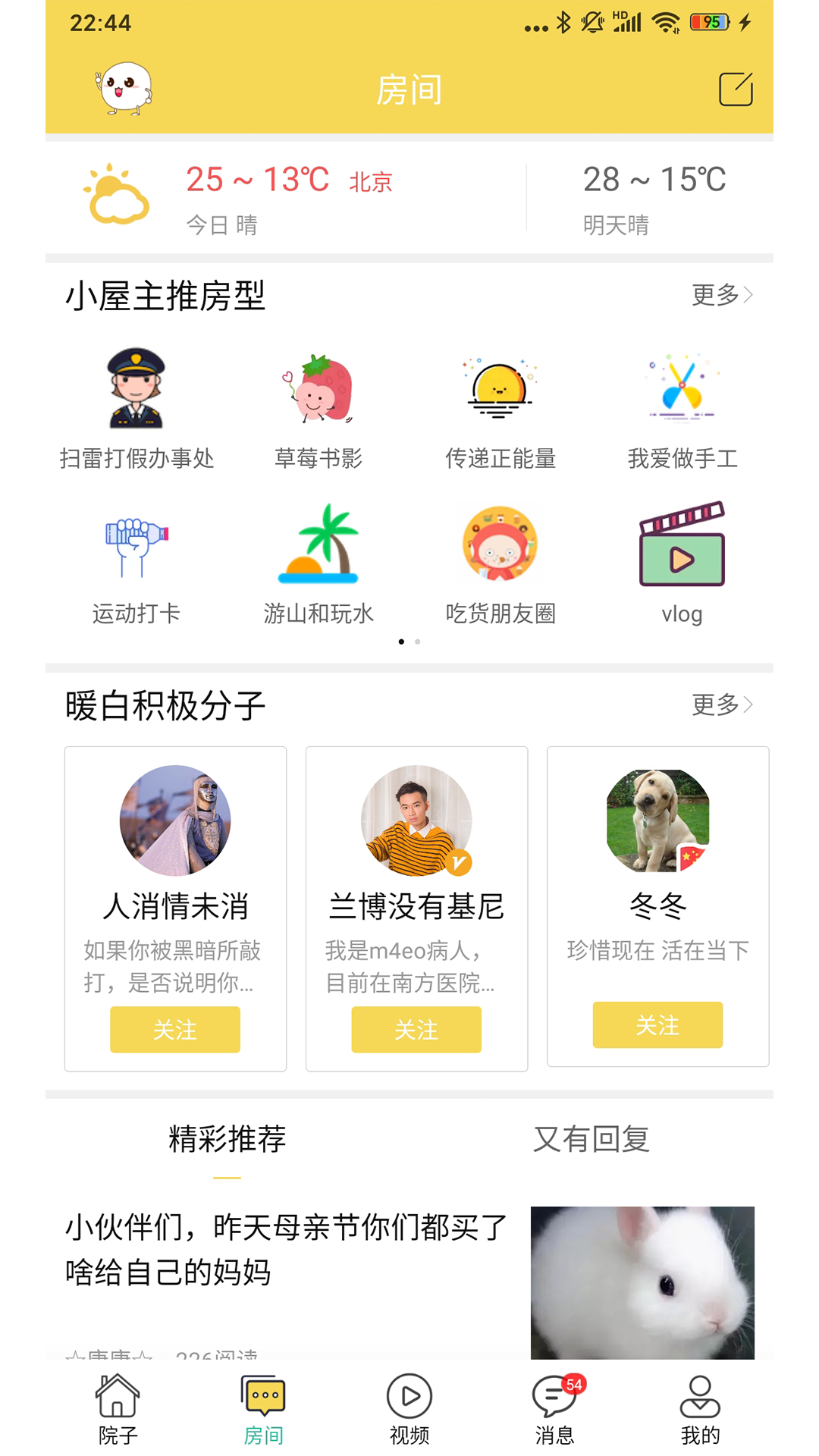Open 传递正能量 room
Image resolution: width=819 pixels, height=1456 pixels.
click(500, 388)
